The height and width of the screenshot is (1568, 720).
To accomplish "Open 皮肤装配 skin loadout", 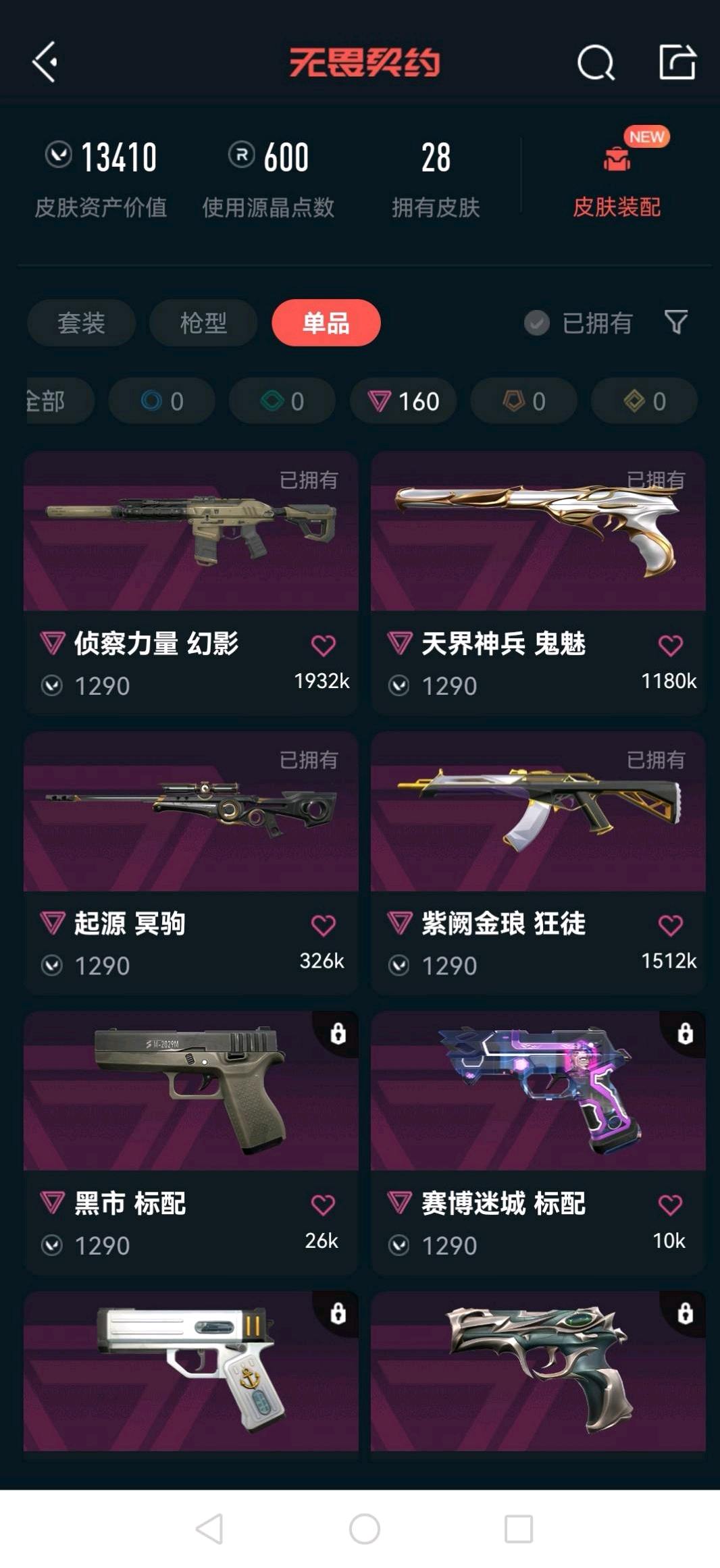I will pyautogui.click(x=616, y=177).
